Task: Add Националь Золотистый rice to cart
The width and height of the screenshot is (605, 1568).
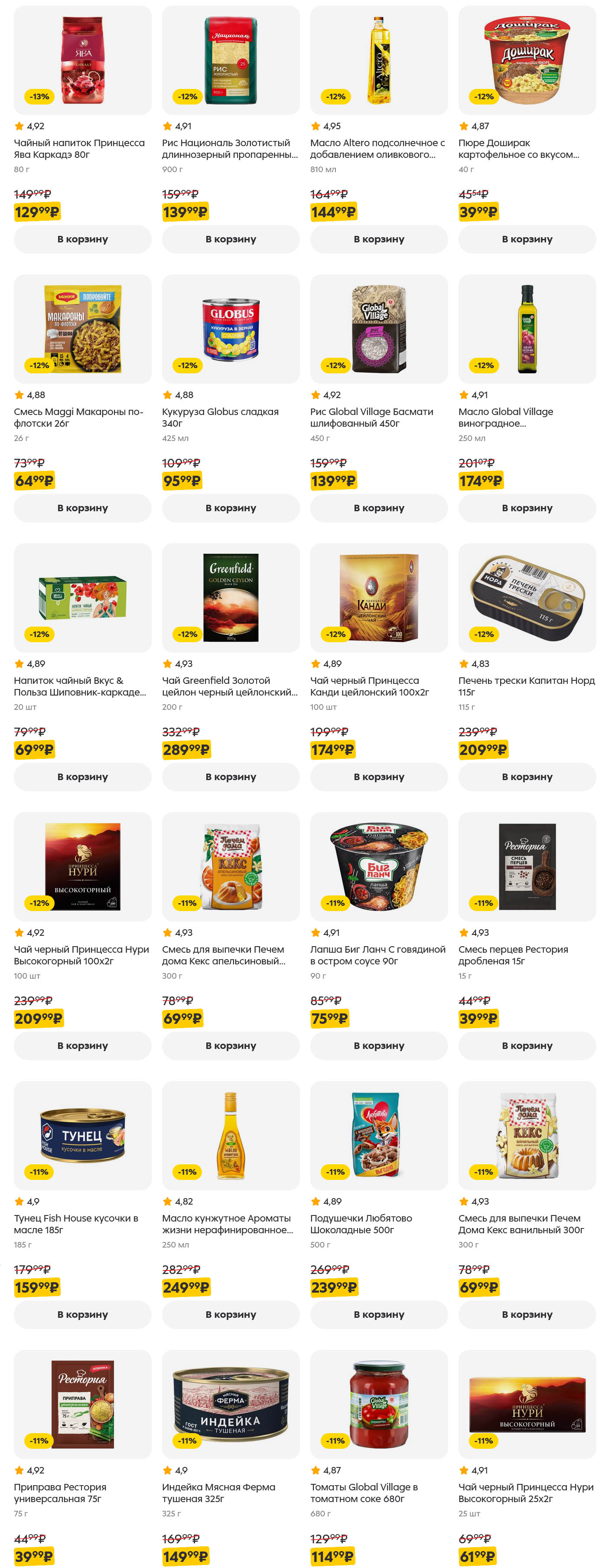Action: coord(231,239)
